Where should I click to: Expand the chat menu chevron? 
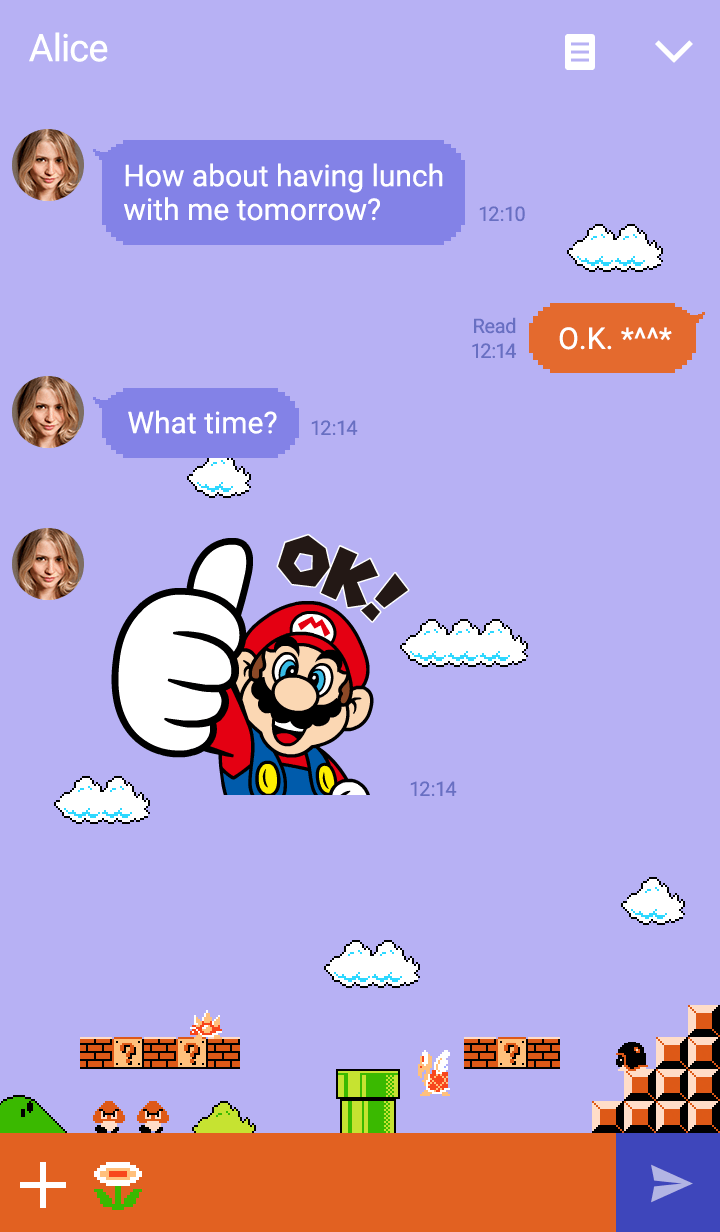pyautogui.click(x=673, y=52)
